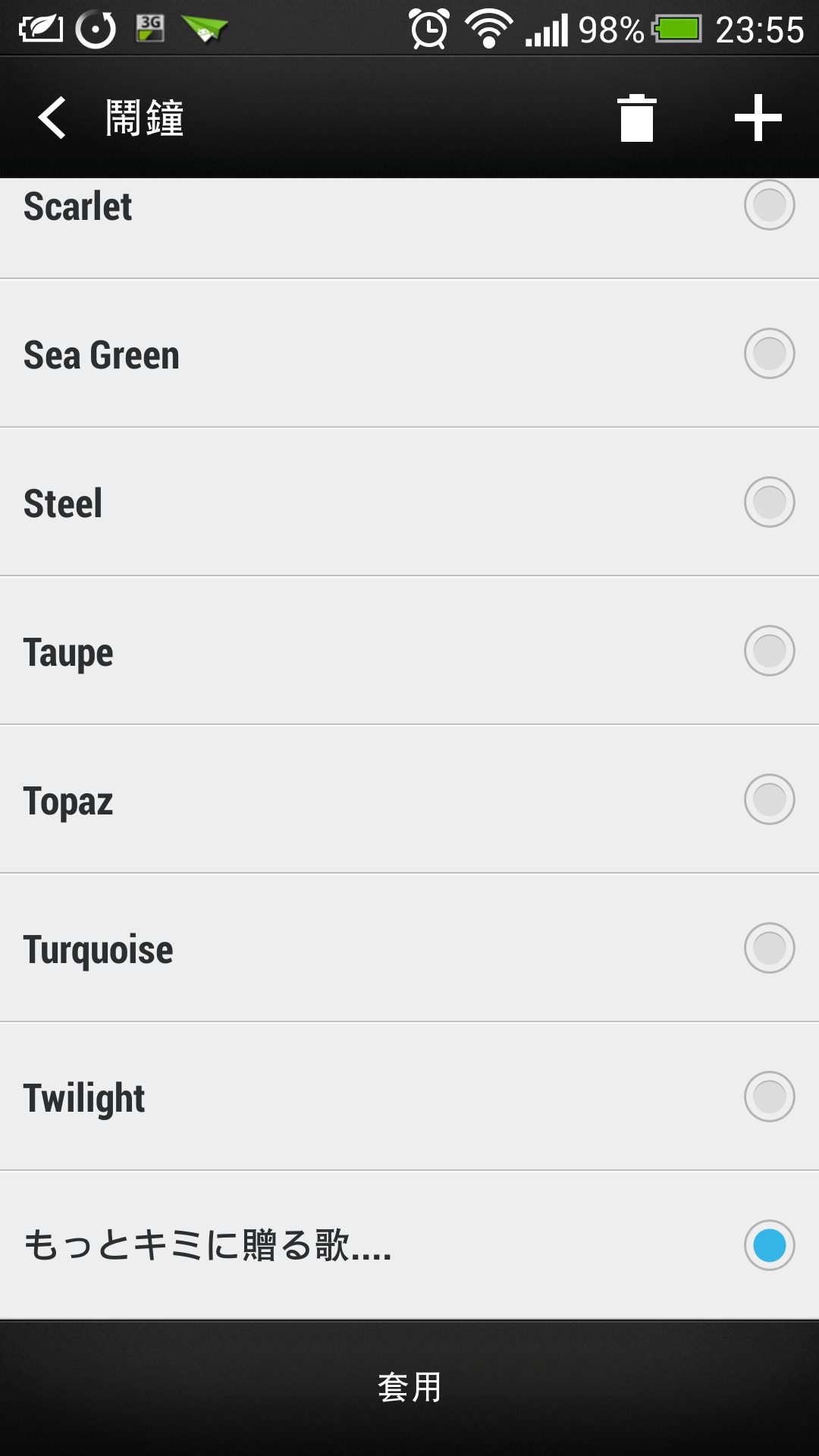Select the Steel option
The image size is (819, 1456).
pyautogui.click(x=409, y=502)
